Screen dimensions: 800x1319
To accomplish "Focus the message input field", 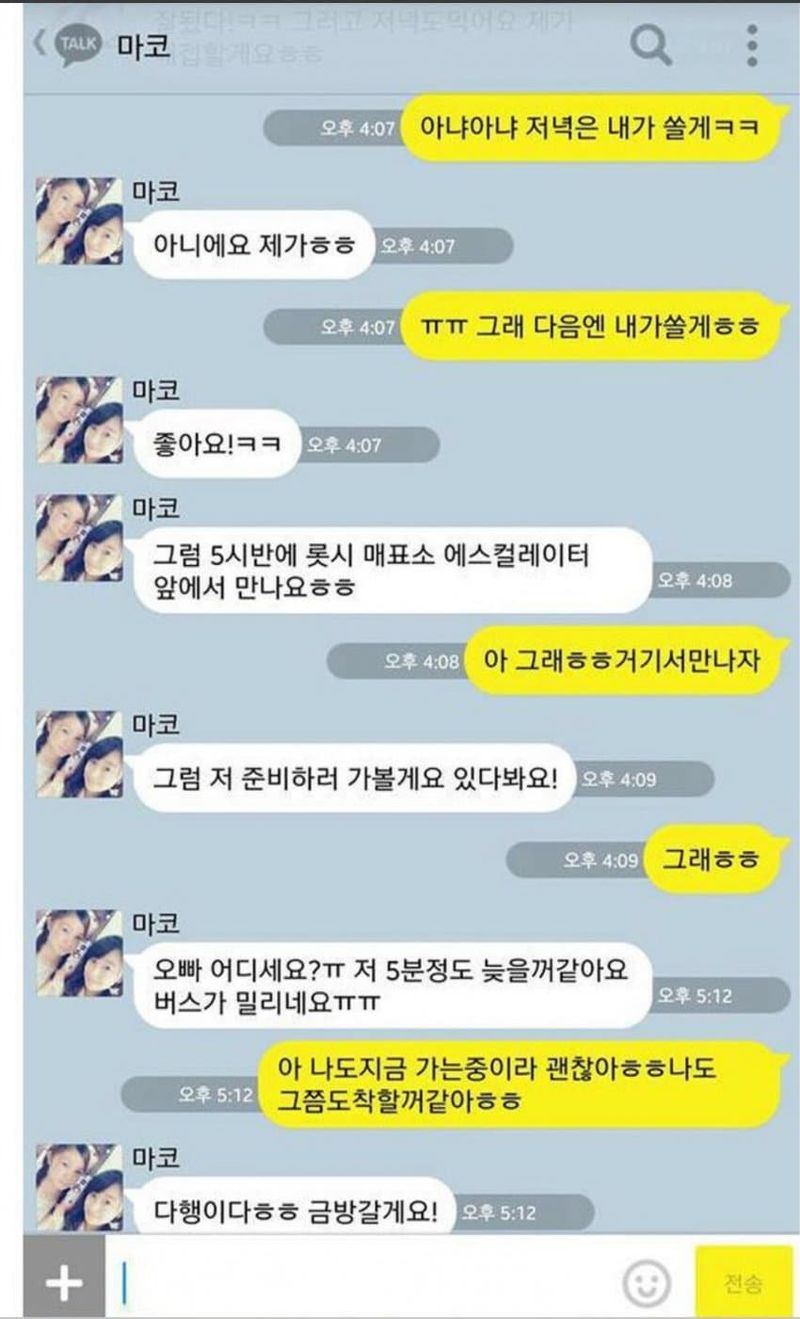I will point(360,1282).
